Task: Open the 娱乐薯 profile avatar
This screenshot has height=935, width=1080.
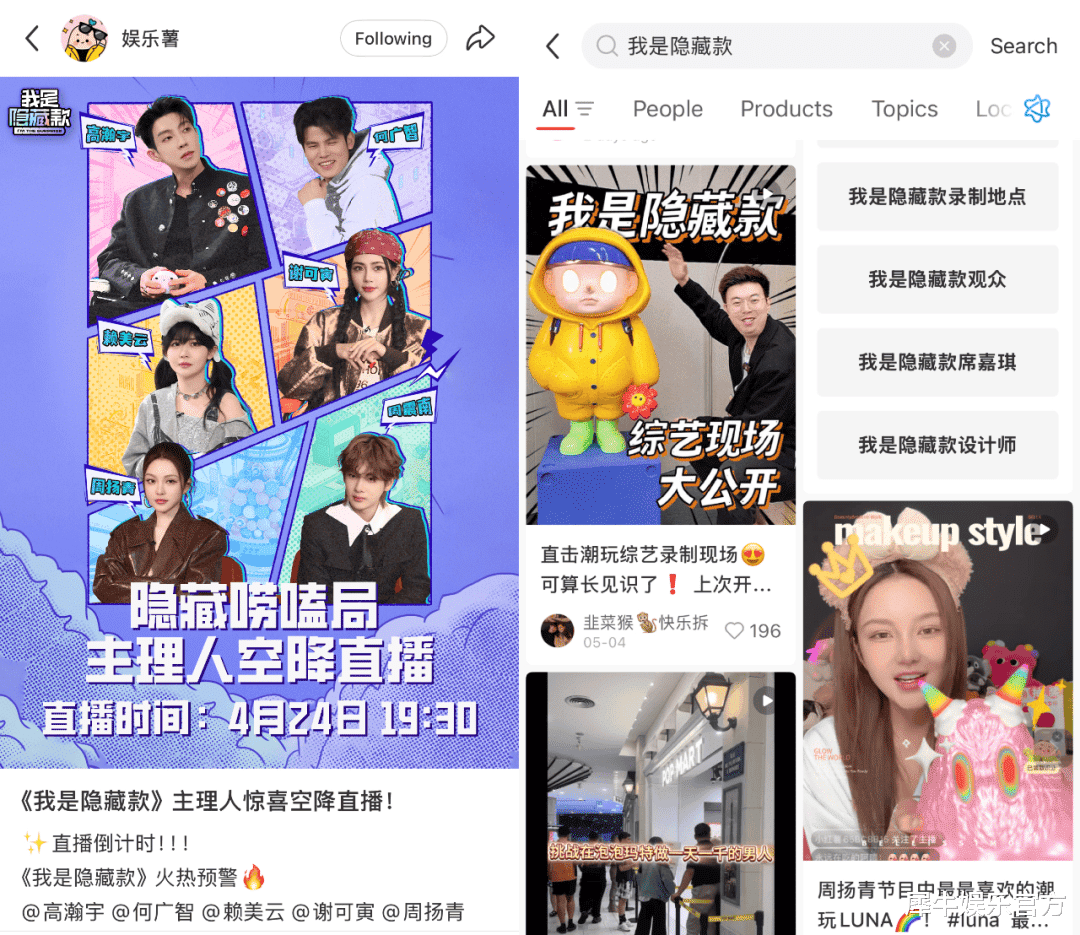Action: tap(85, 39)
